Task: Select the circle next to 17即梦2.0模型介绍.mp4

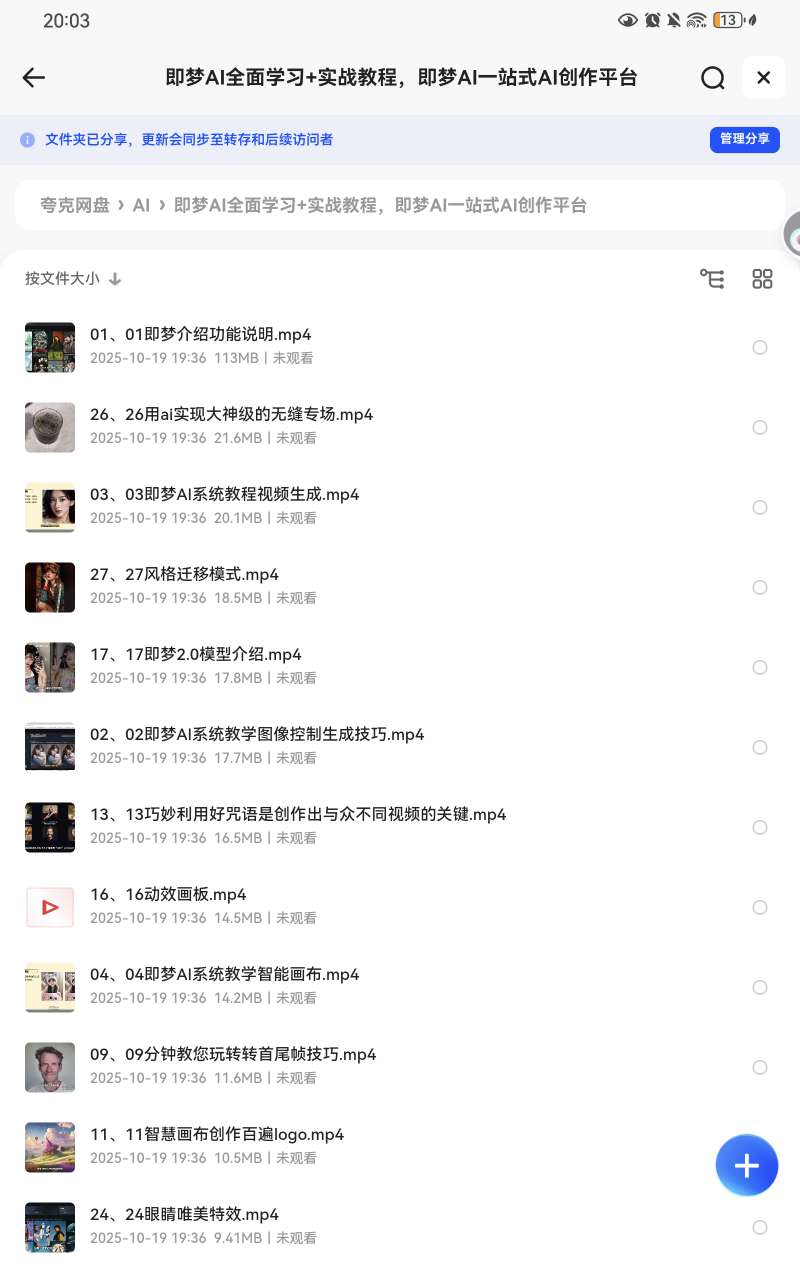Action: pos(760,668)
